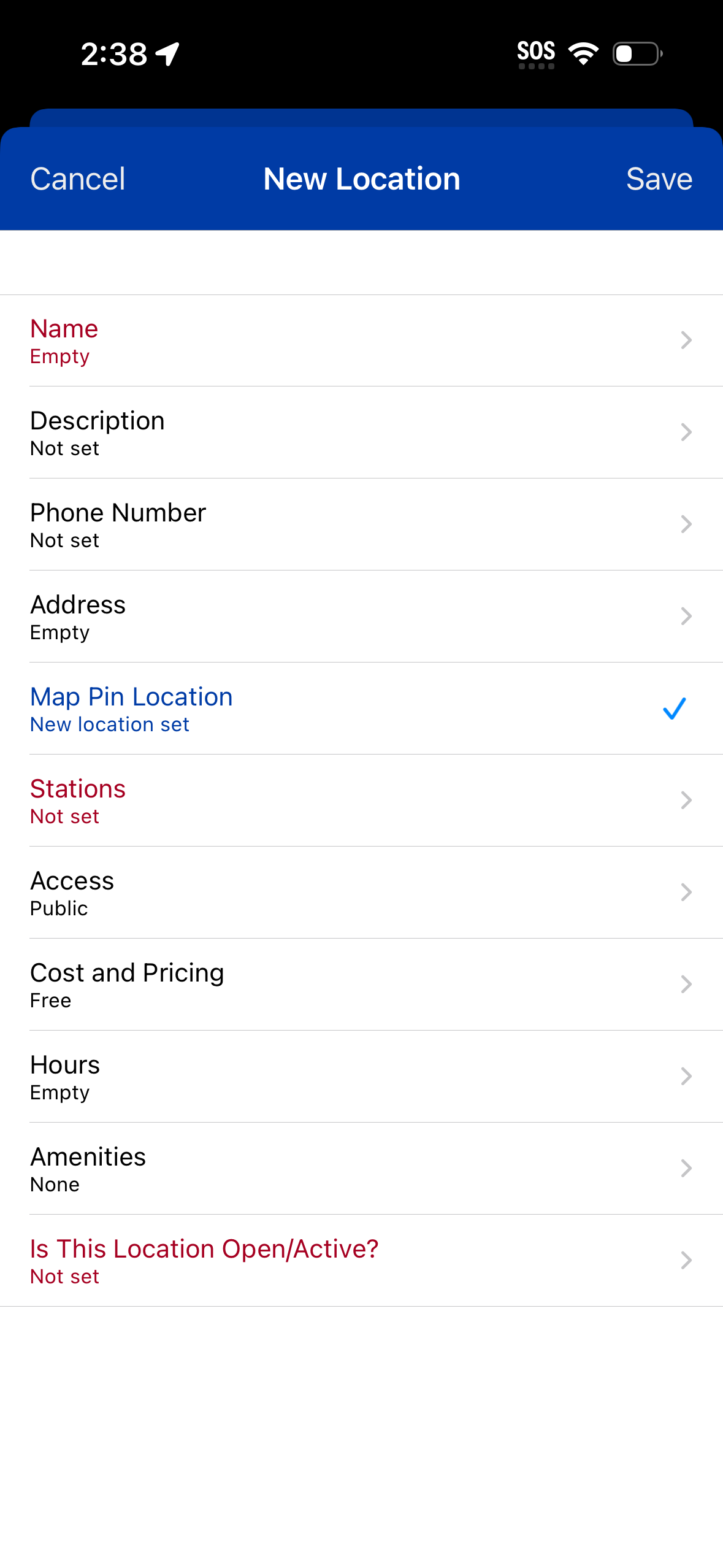Set whether this location is Open/Active
The height and width of the screenshot is (1568, 723).
point(361,1261)
